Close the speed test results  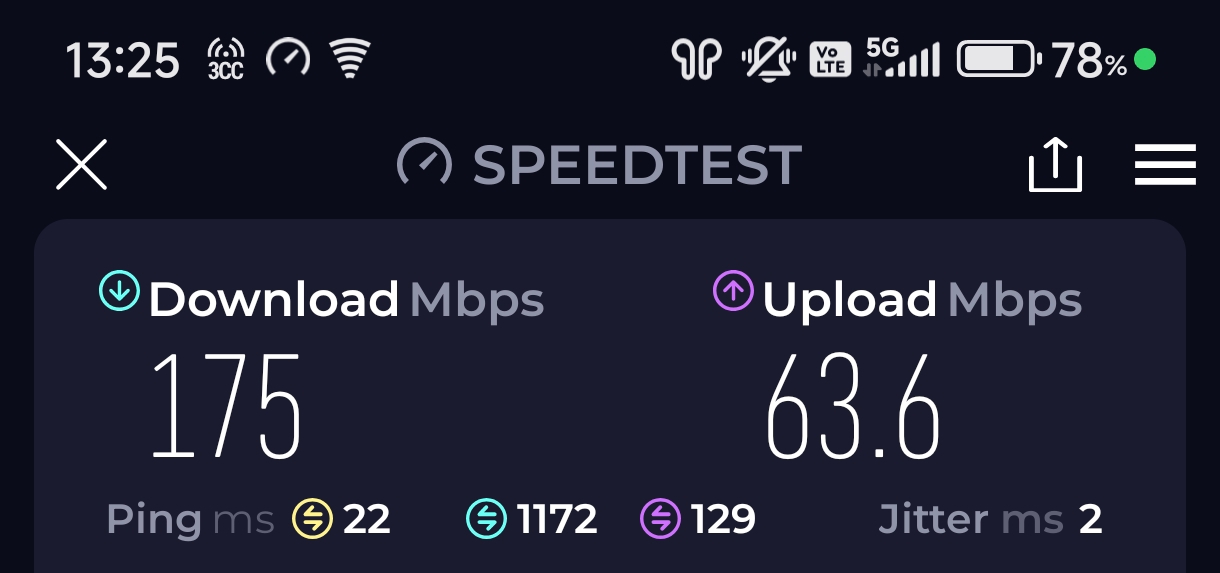click(x=81, y=164)
